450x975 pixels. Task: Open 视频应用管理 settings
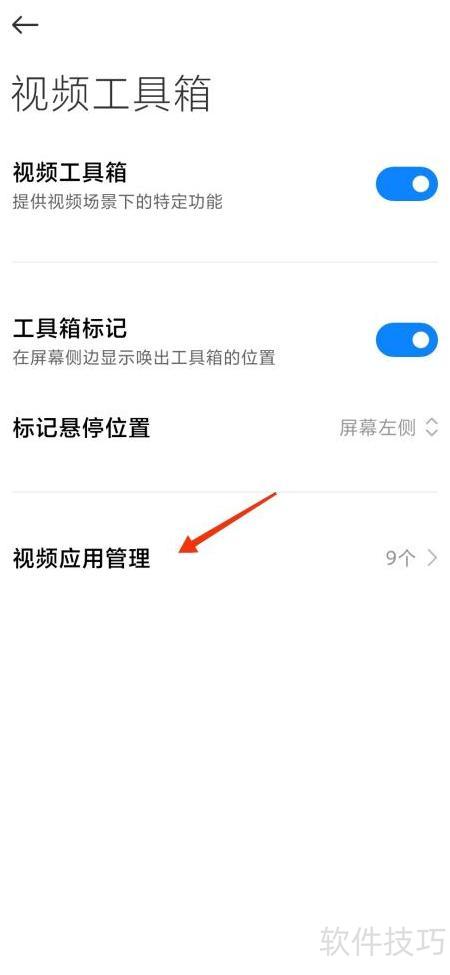(x=225, y=558)
